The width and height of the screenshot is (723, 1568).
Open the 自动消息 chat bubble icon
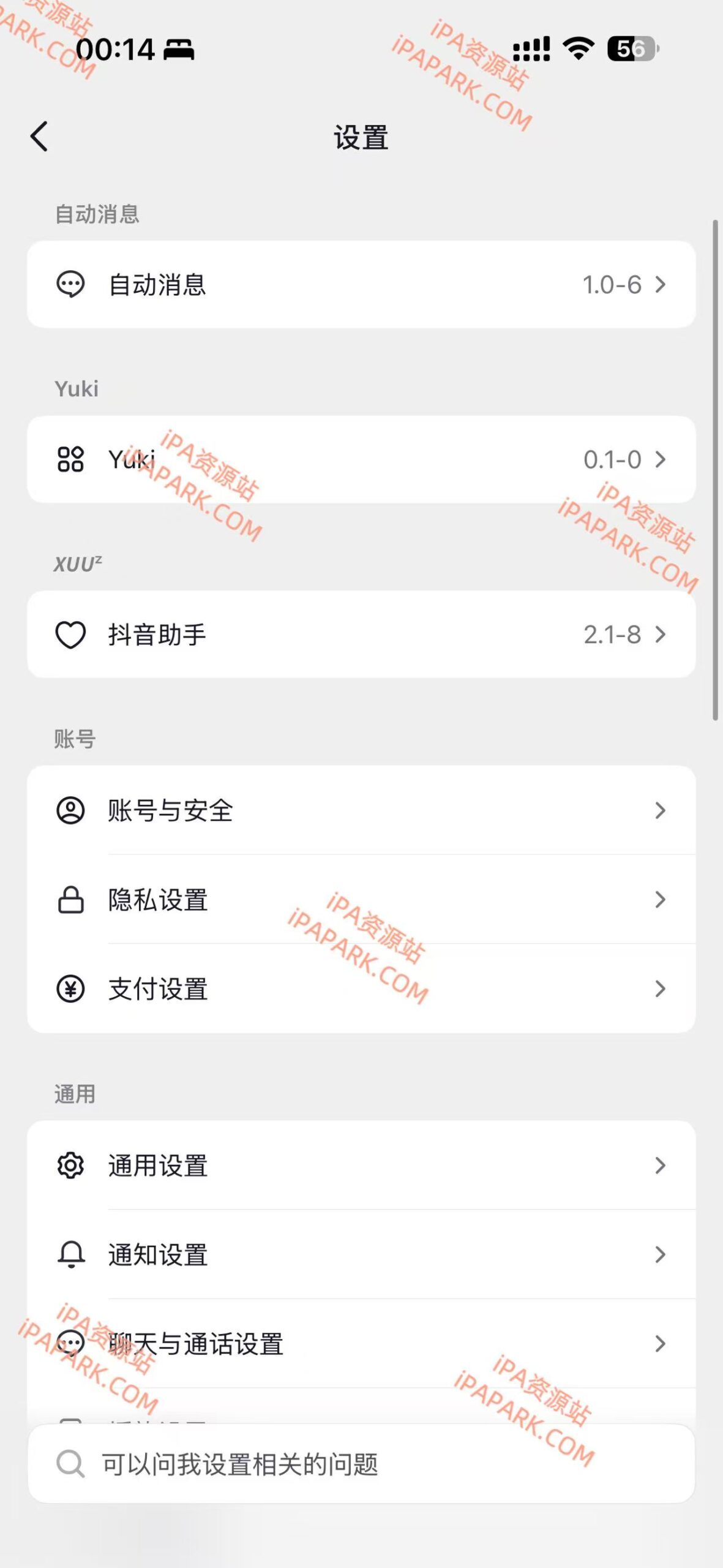tap(72, 285)
